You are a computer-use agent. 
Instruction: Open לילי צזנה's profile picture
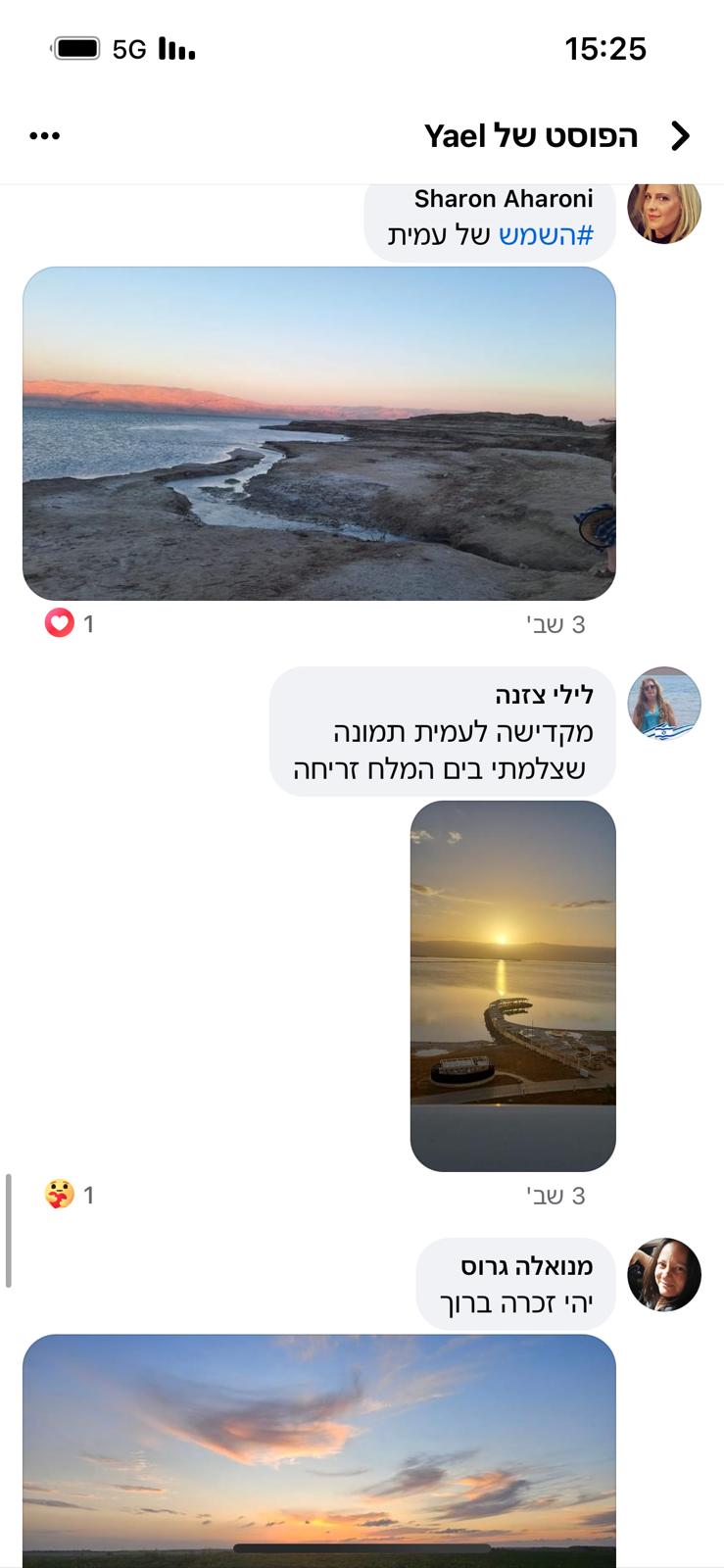click(664, 705)
